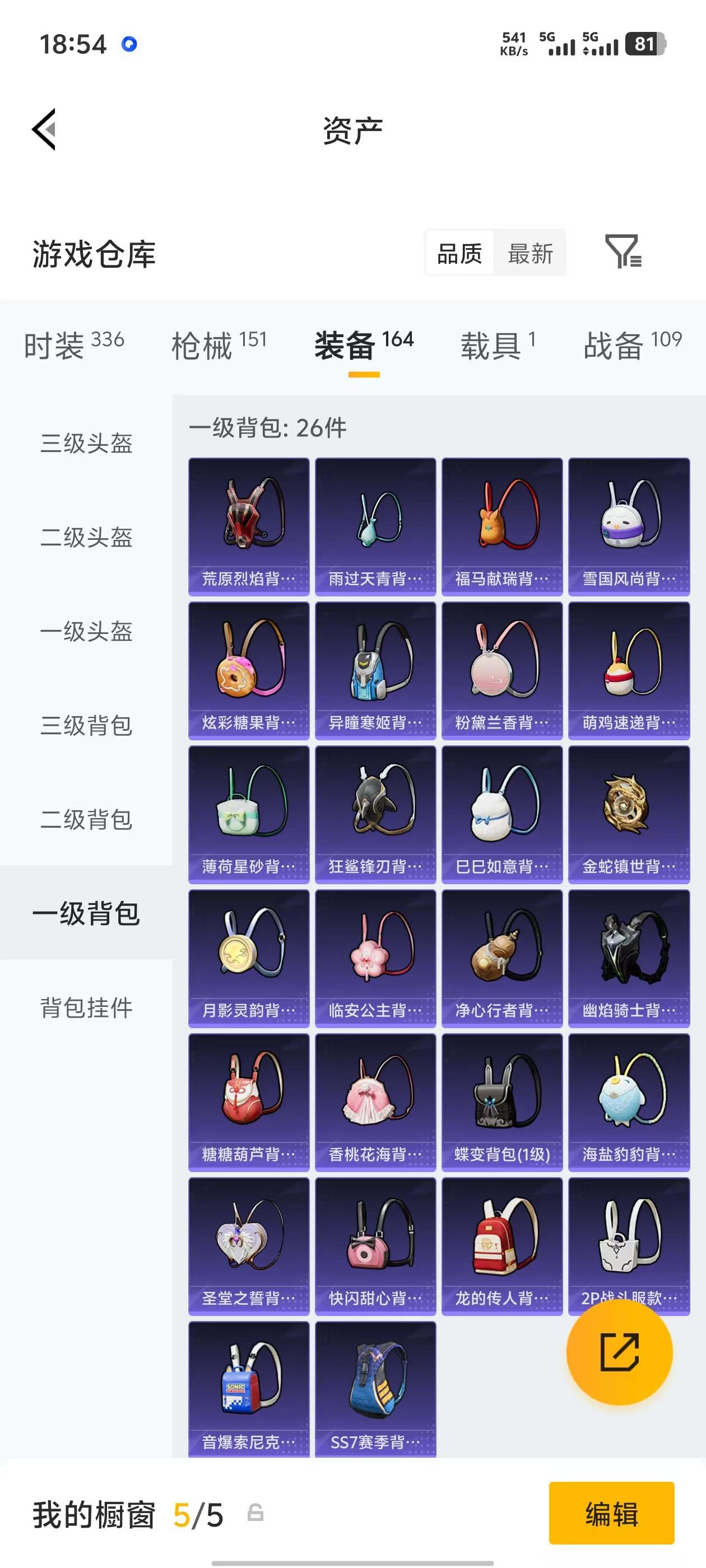The height and width of the screenshot is (1568, 706).
Task: Switch sorting to 最新
Action: 530,253
